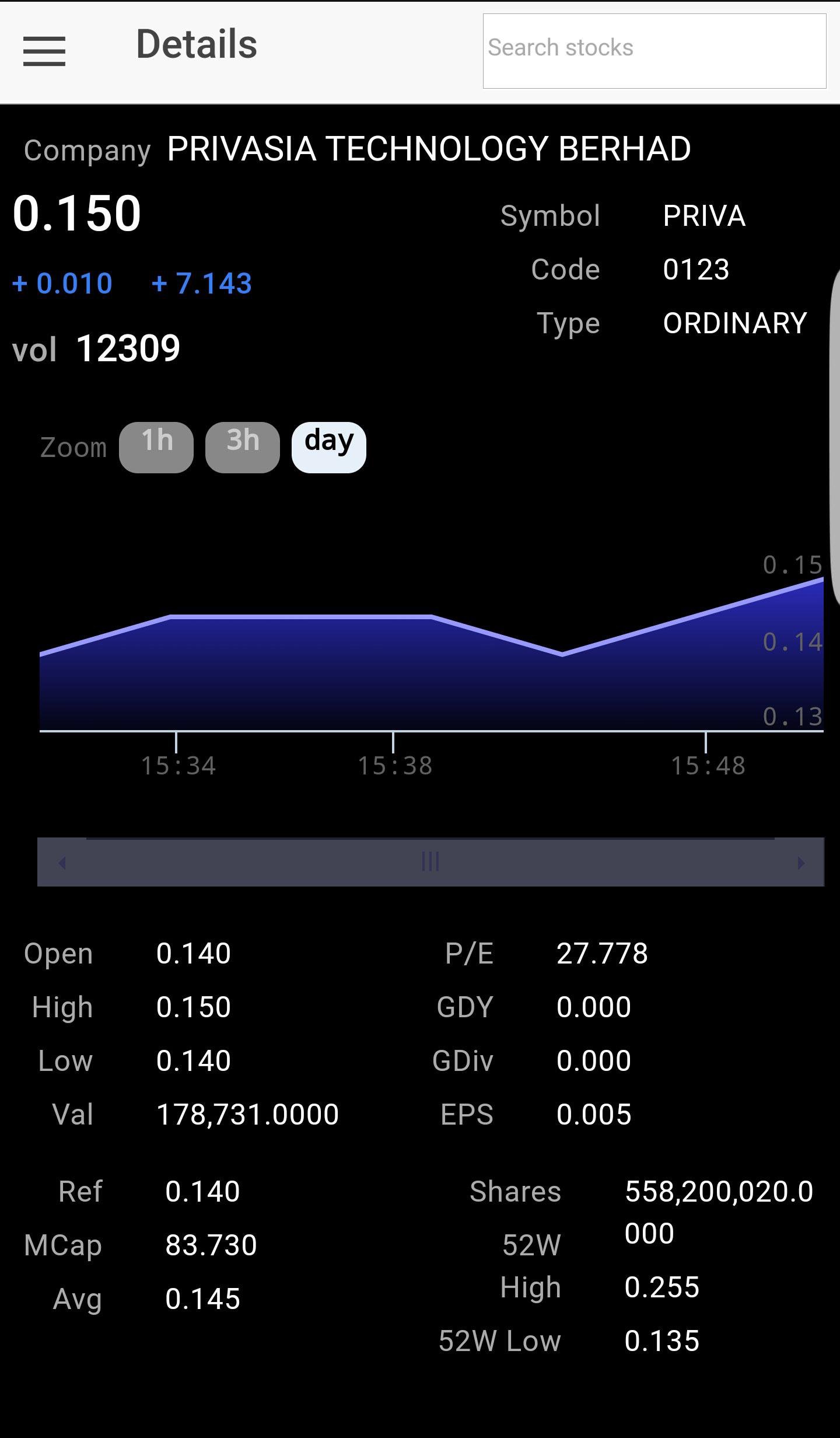Tap the chart scrollbar center handle

(x=430, y=861)
